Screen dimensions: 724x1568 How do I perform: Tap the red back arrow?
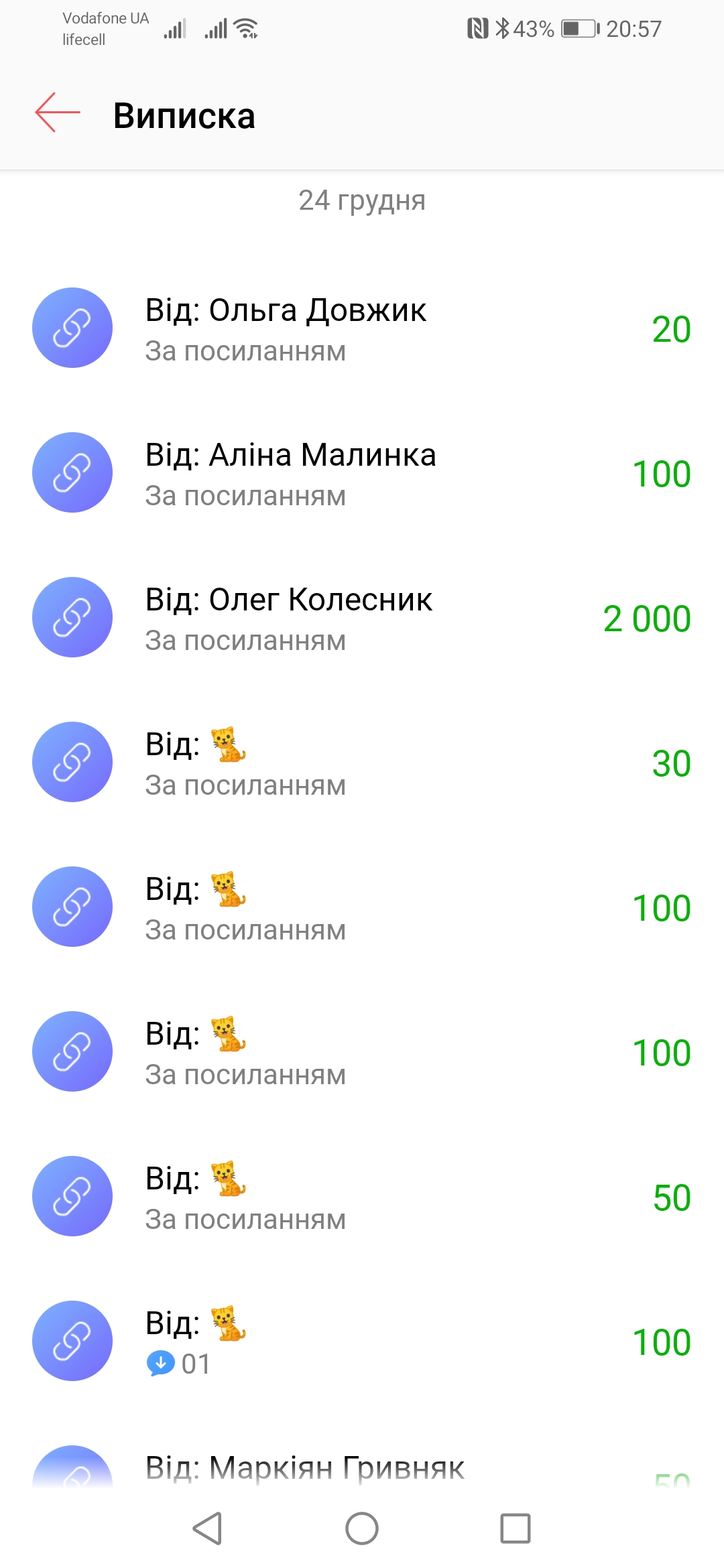[58, 113]
